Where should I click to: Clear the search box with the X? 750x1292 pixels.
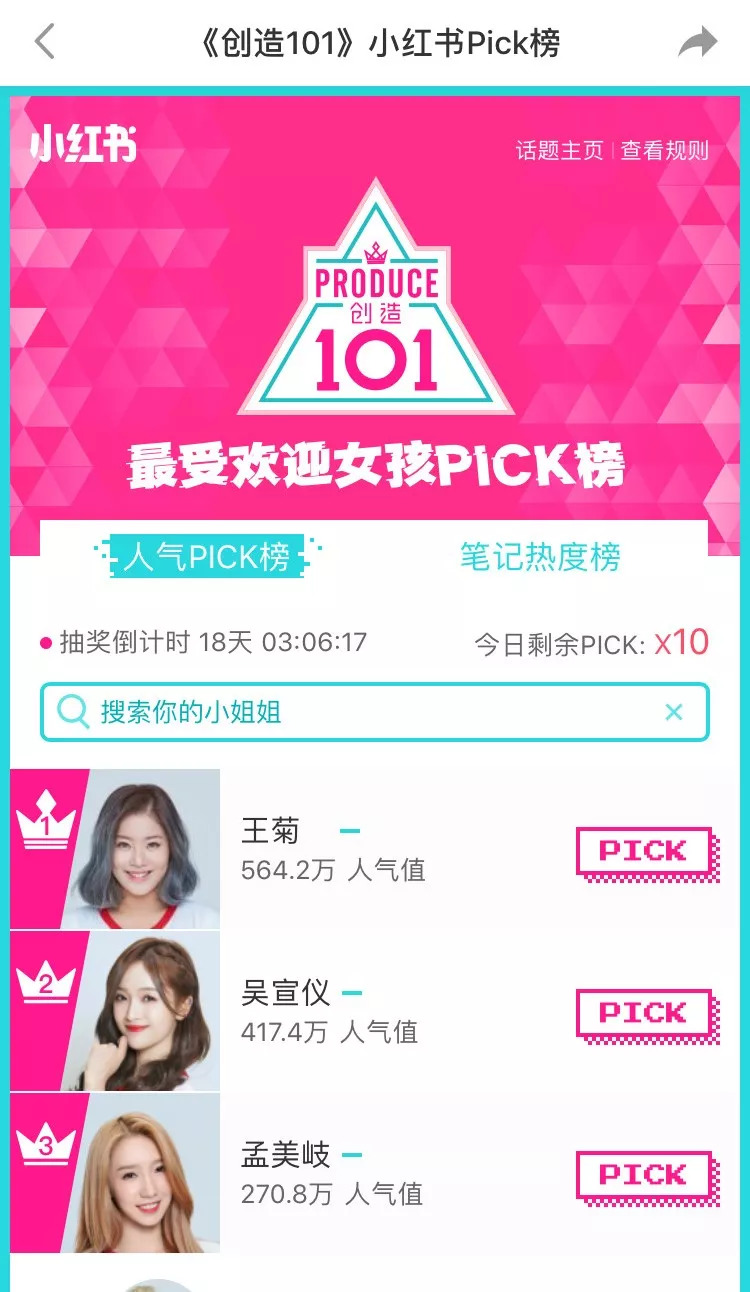tap(674, 712)
